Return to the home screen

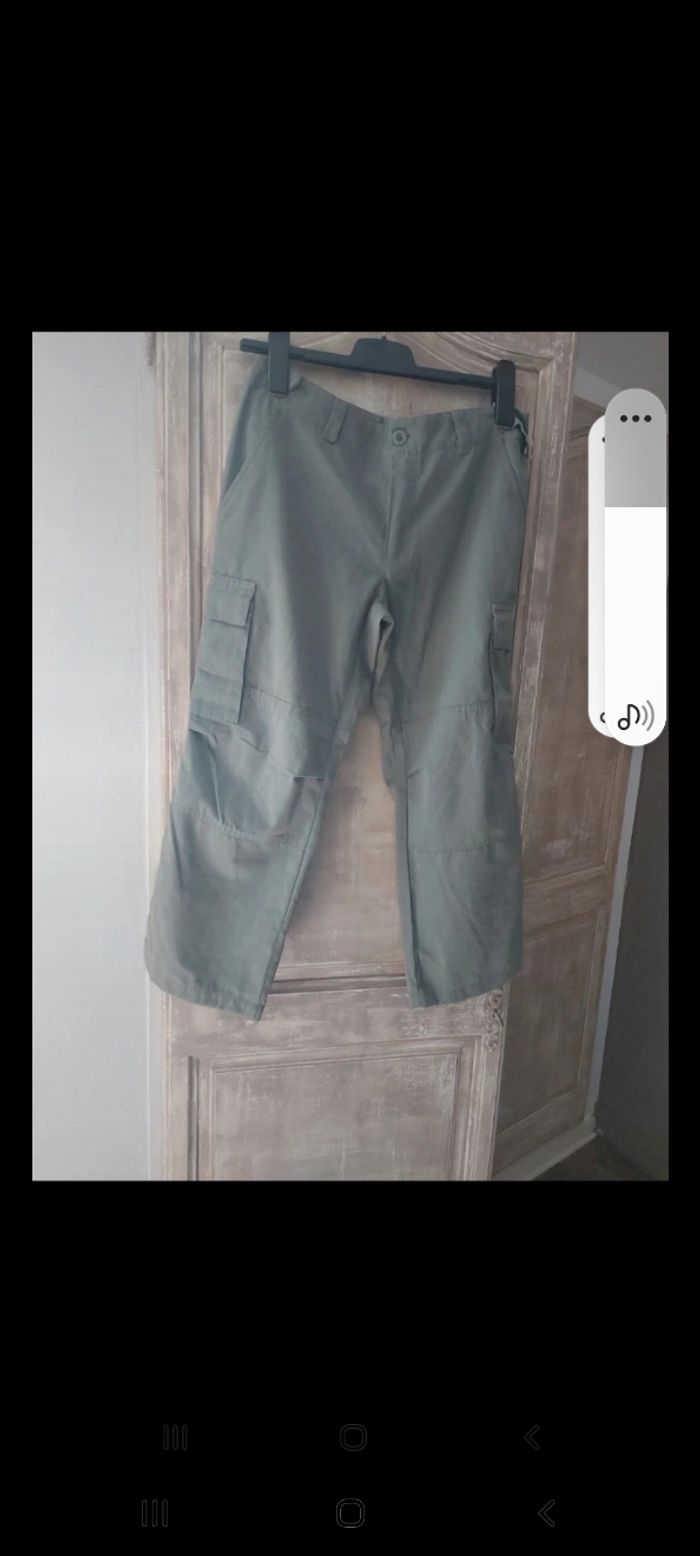[x=350, y=1512]
